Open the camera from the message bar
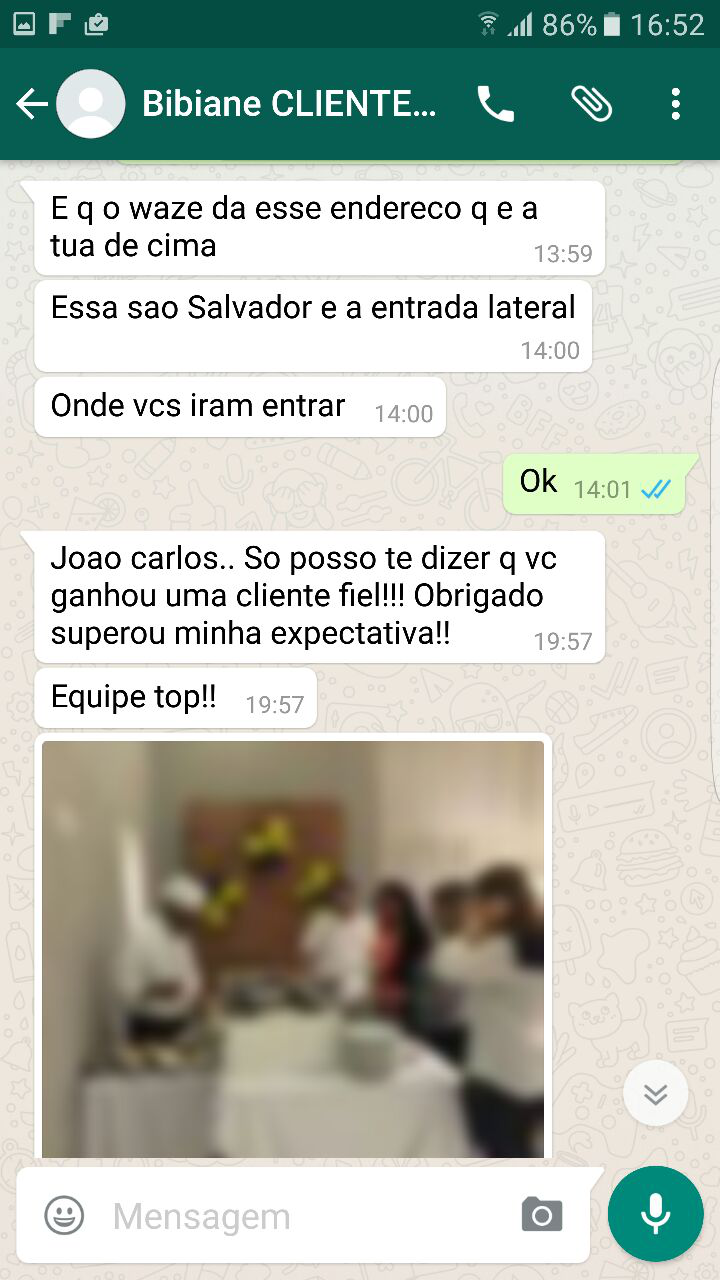This screenshot has width=720, height=1280. [x=542, y=1215]
